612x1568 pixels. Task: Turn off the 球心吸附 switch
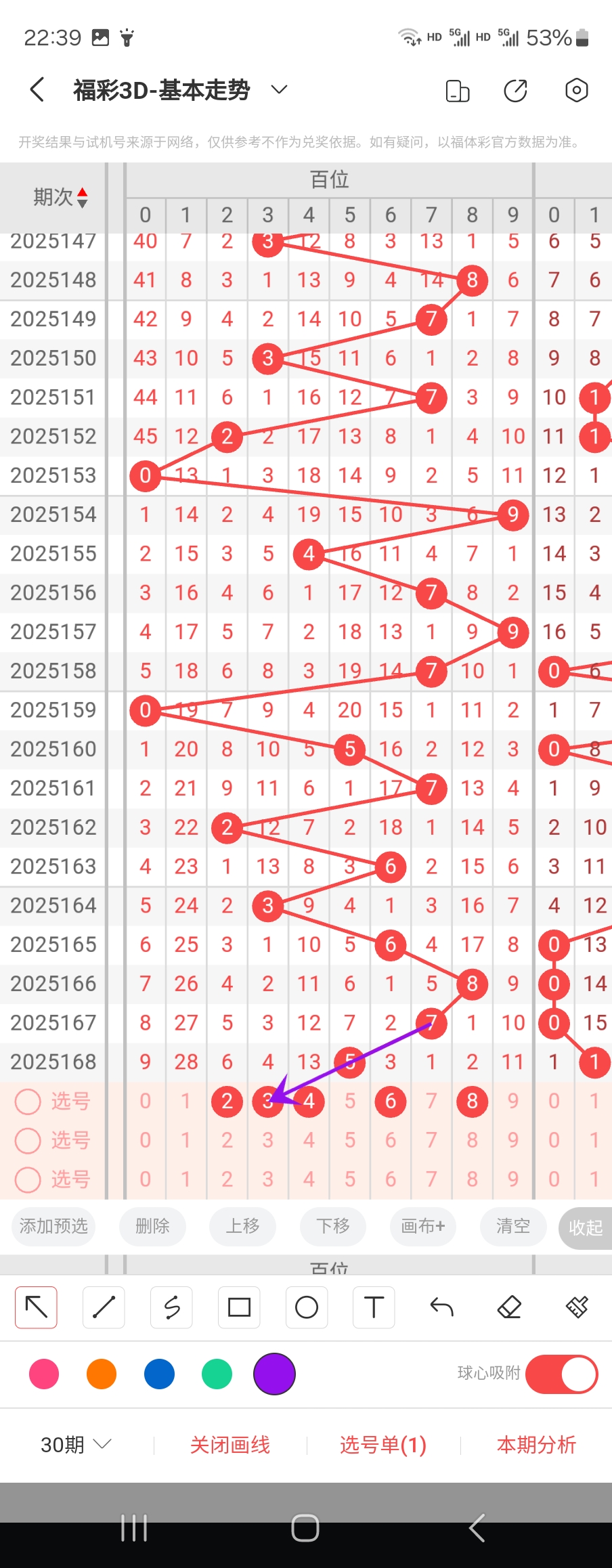coord(561,1374)
